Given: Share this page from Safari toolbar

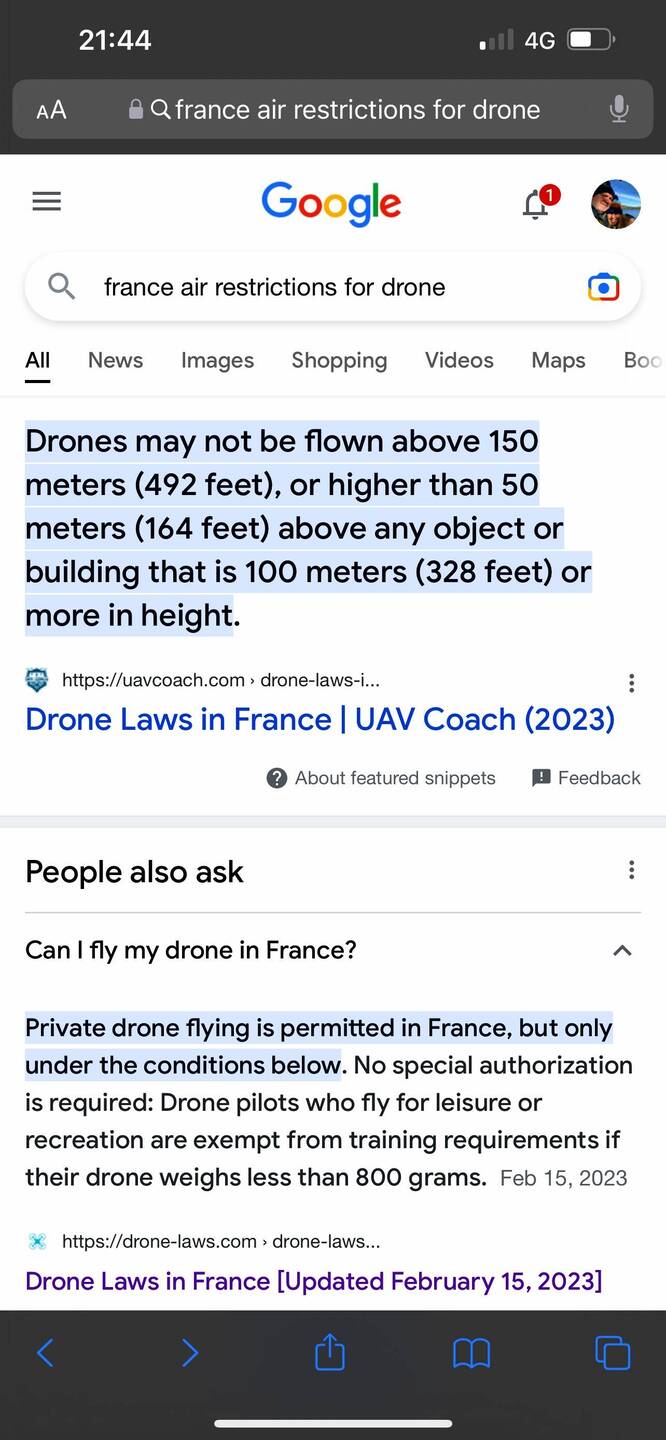Looking at the screenshot, I should point(330,1353).
